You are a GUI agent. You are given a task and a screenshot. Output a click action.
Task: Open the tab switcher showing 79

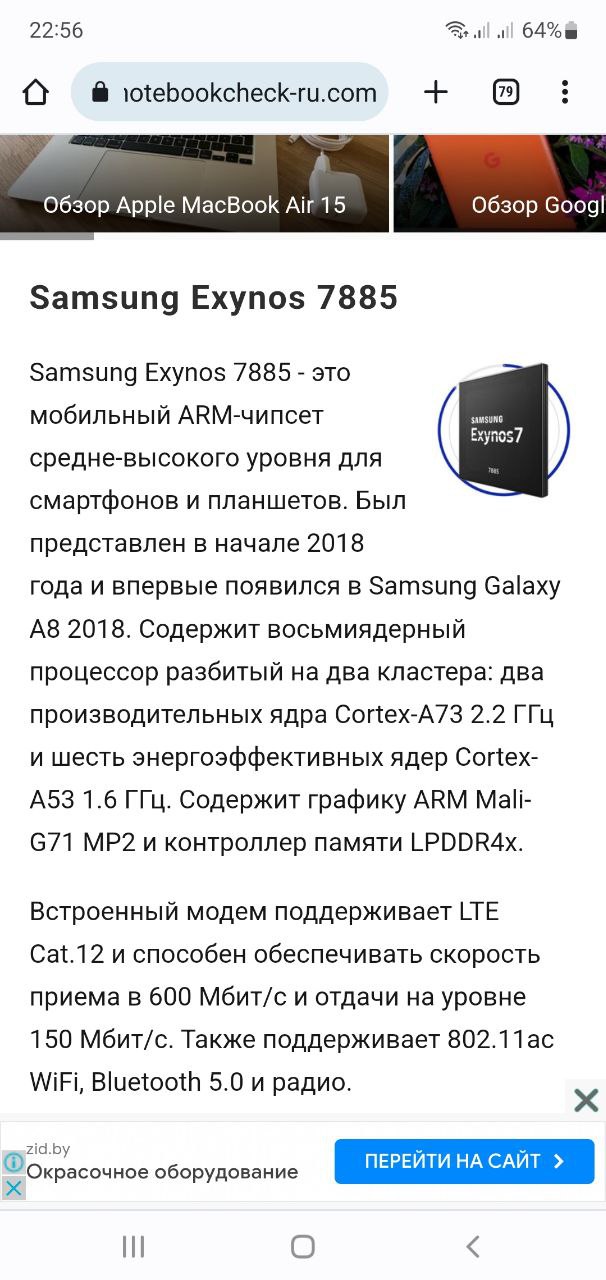[506, 93]
